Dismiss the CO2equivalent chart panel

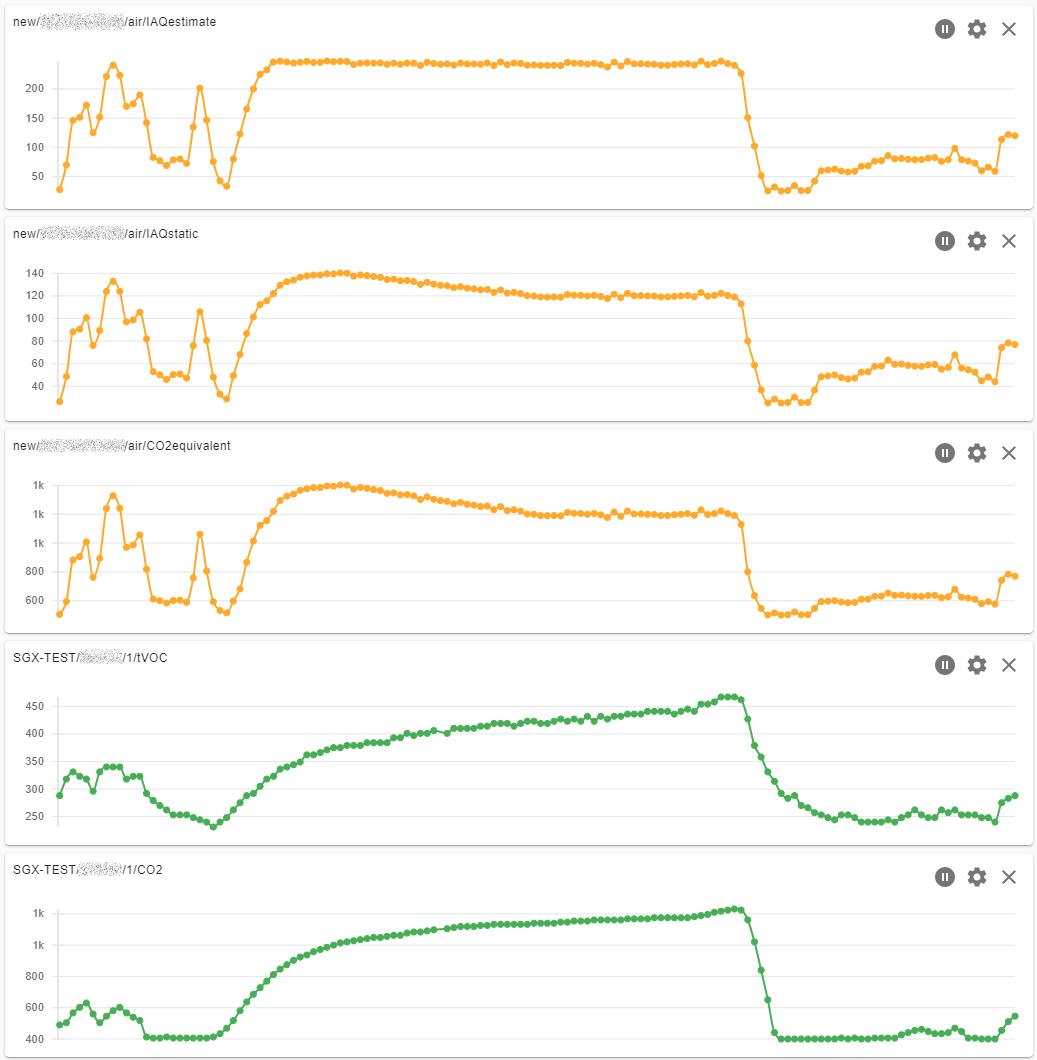pos(1009,453)
